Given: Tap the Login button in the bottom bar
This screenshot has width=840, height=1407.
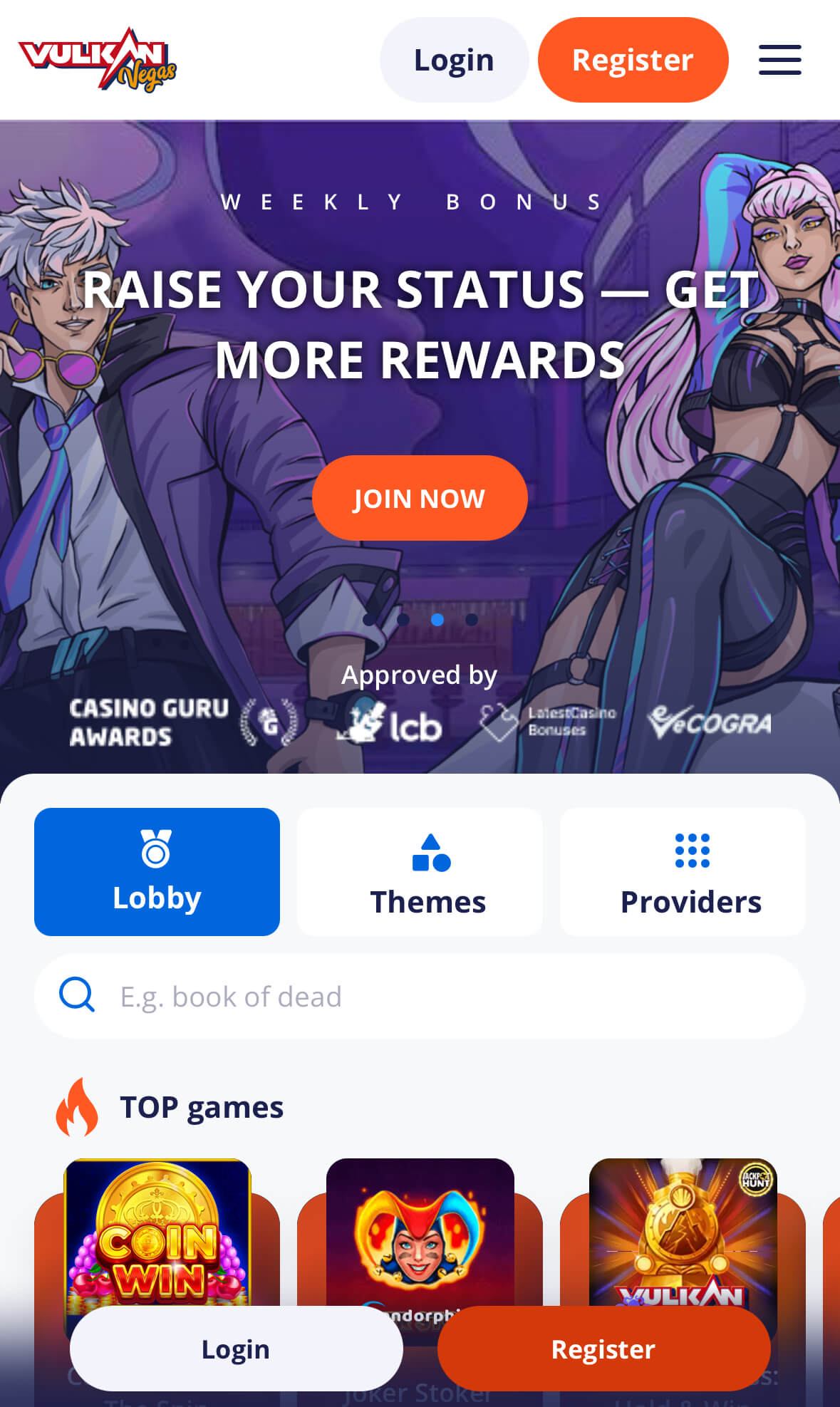Looking at the screenshot, I should click(x=236, y=1349).
